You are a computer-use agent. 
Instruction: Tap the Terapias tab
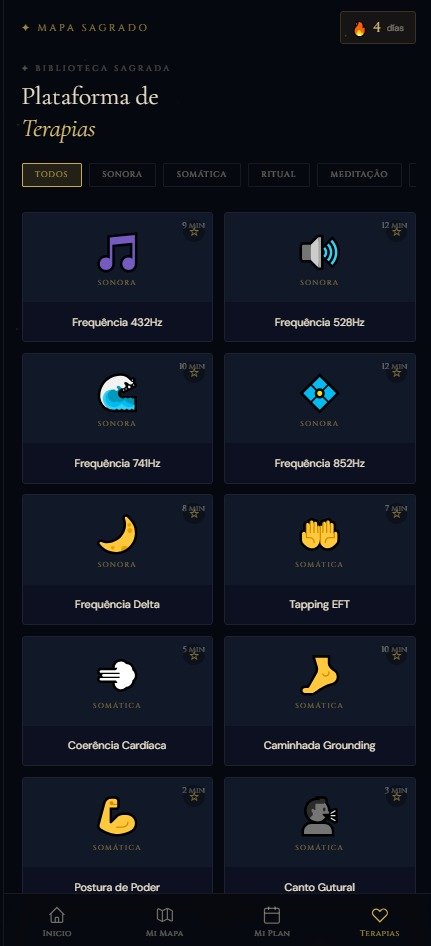tap(380, 922)
